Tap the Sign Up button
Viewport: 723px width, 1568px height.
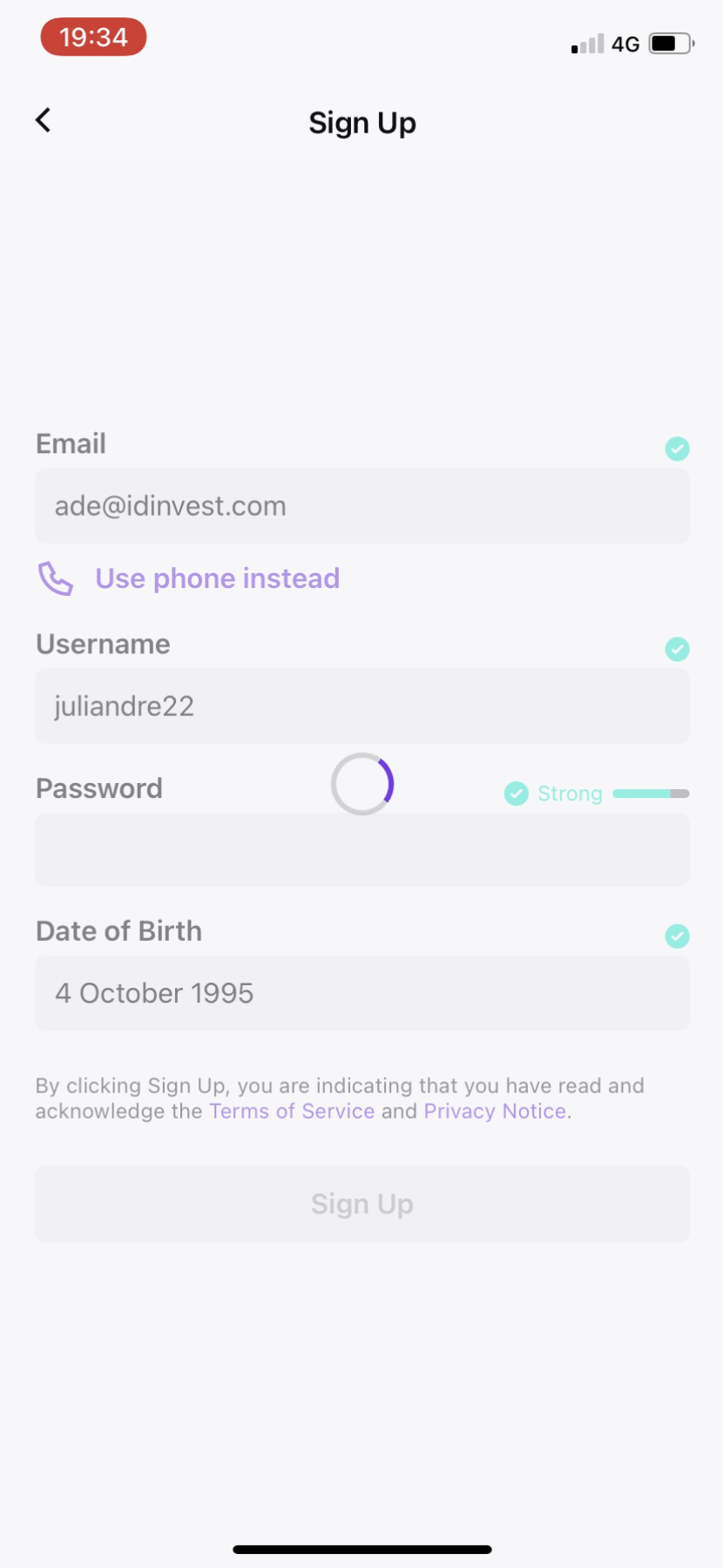click(x=361, y=1204)
